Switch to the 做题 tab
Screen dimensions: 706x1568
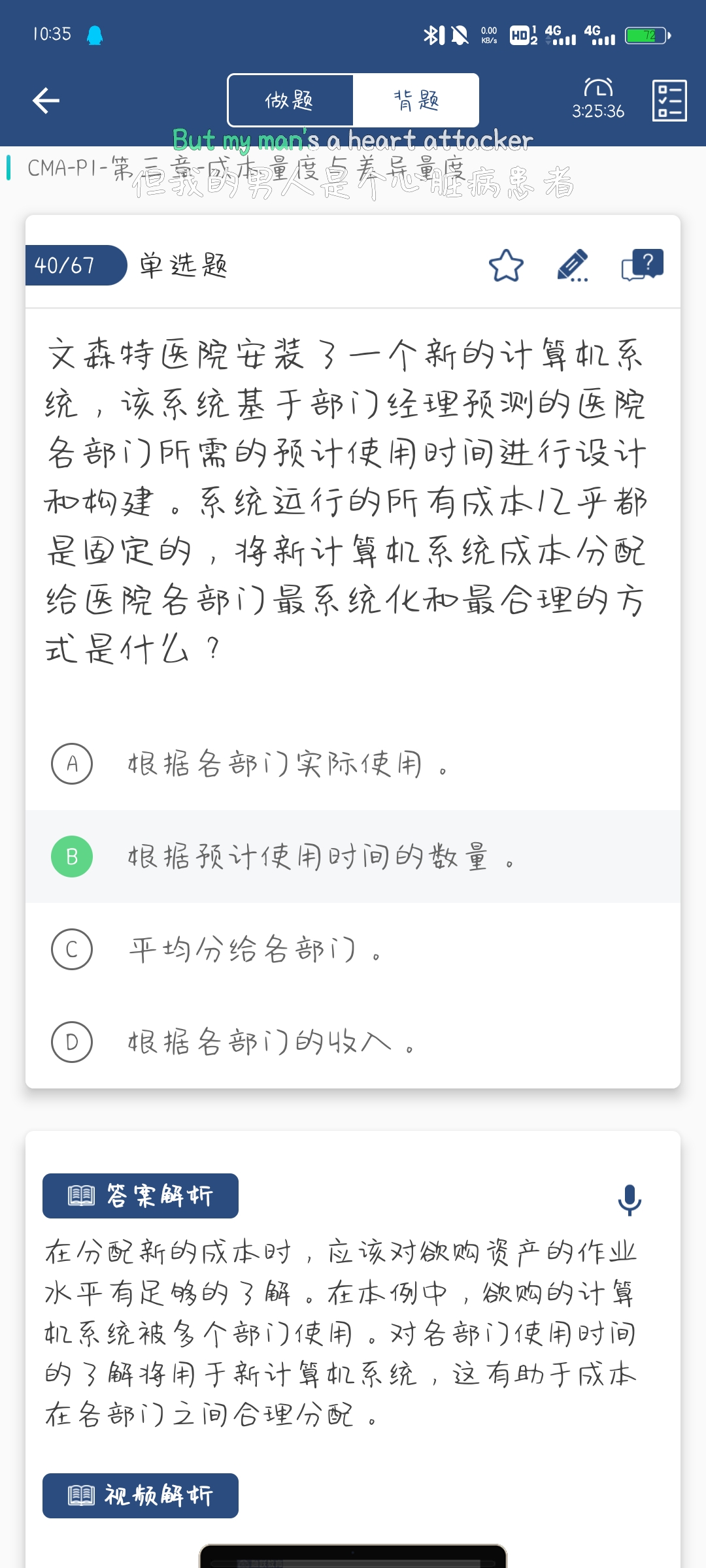(290, 101)
